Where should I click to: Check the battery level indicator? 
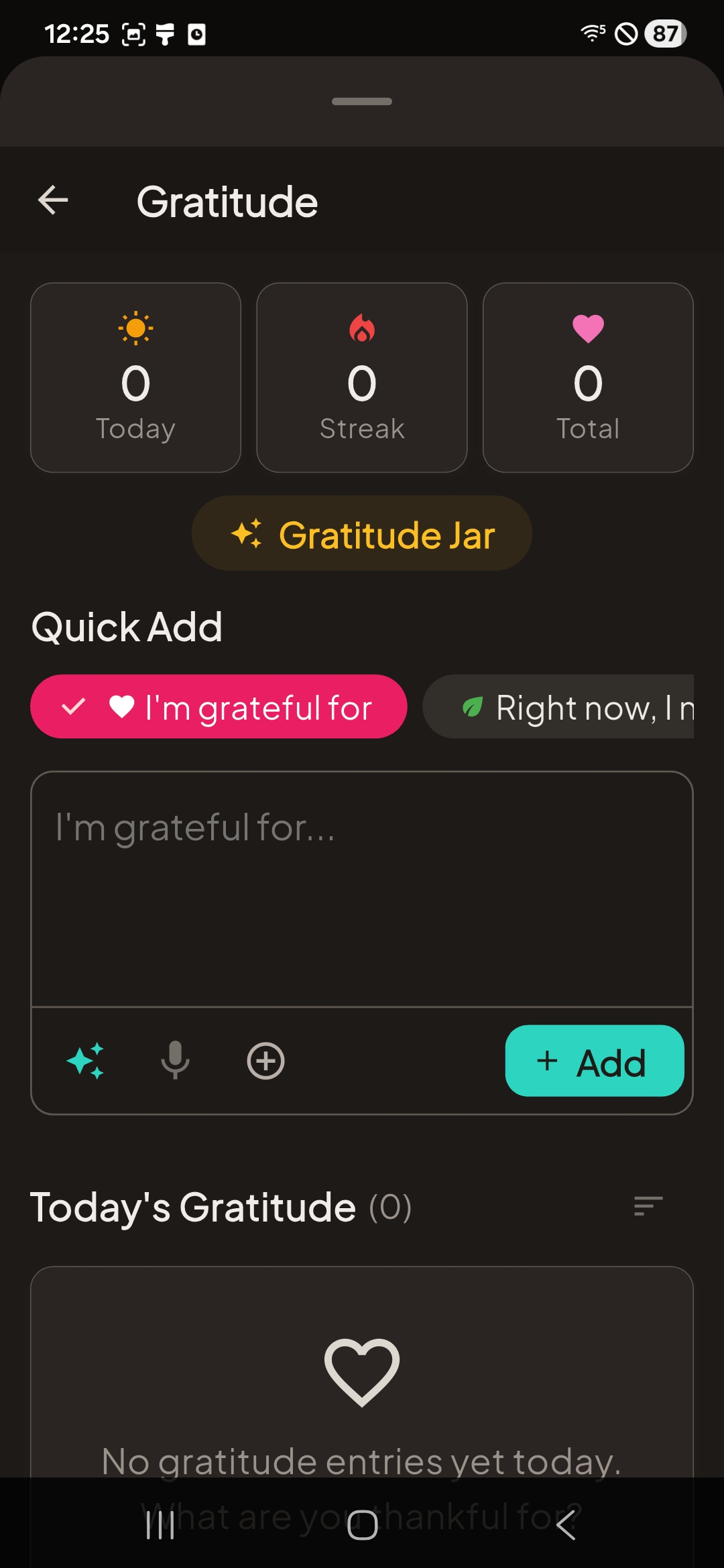[x=664, y=33]
